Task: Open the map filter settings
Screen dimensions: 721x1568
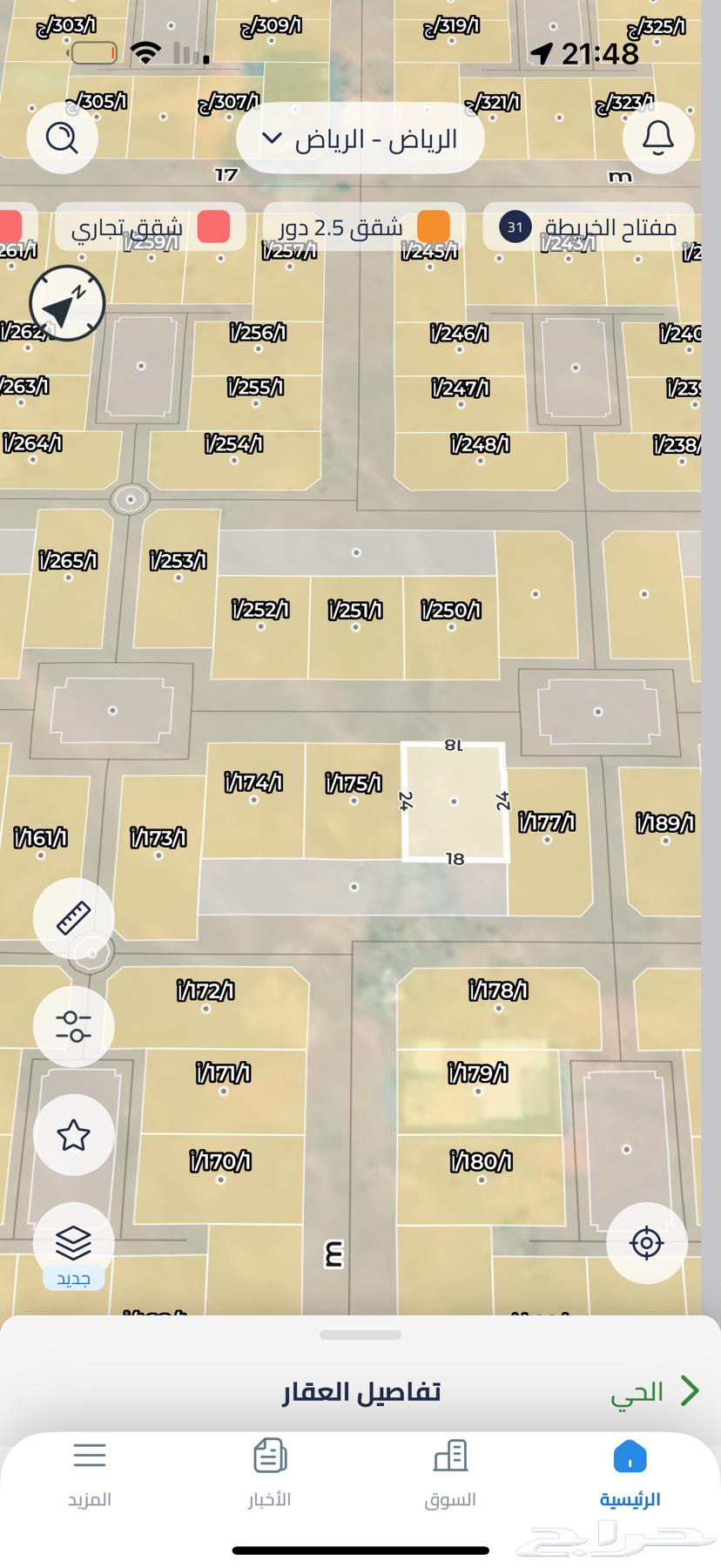Action: pos(73,1026)
